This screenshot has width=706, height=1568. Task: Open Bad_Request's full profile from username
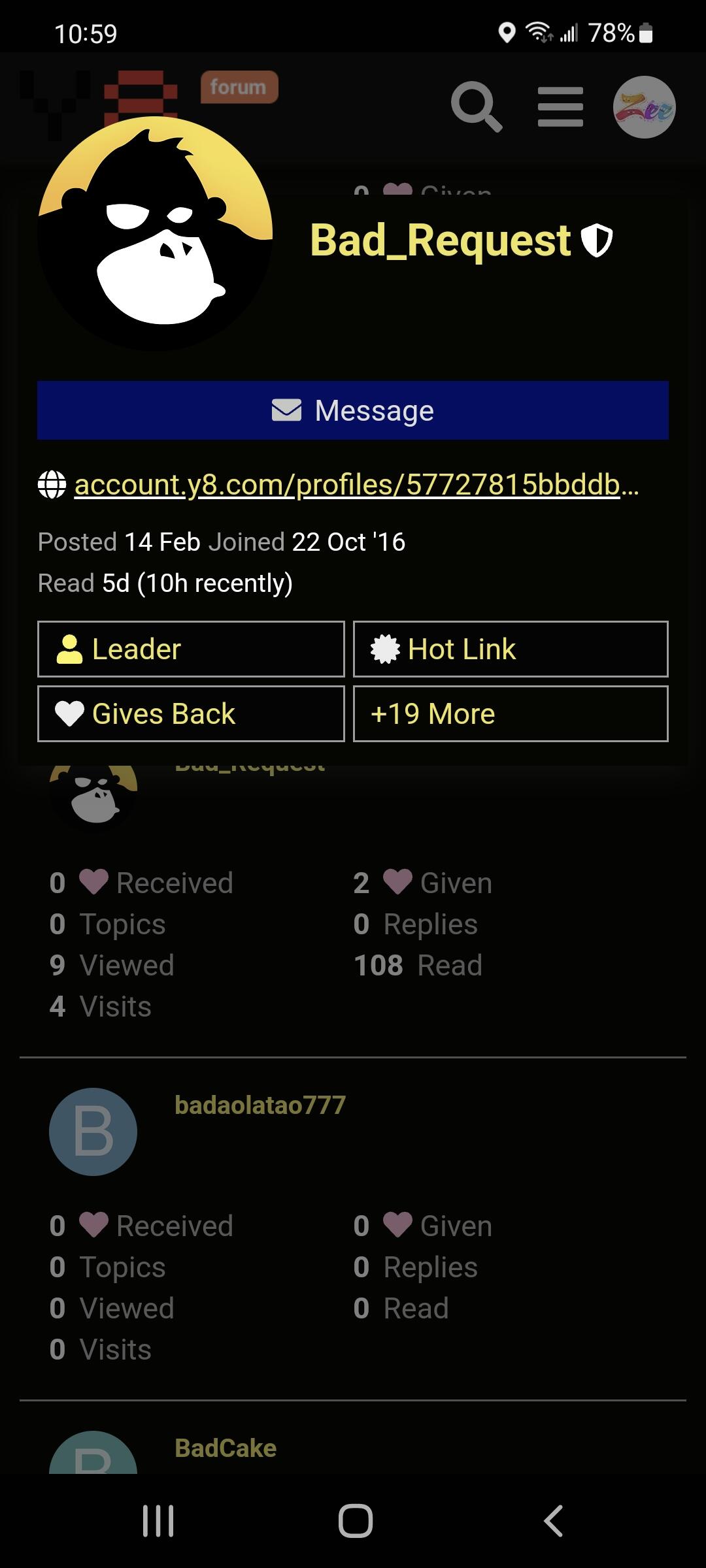click(x=440, y=240)
